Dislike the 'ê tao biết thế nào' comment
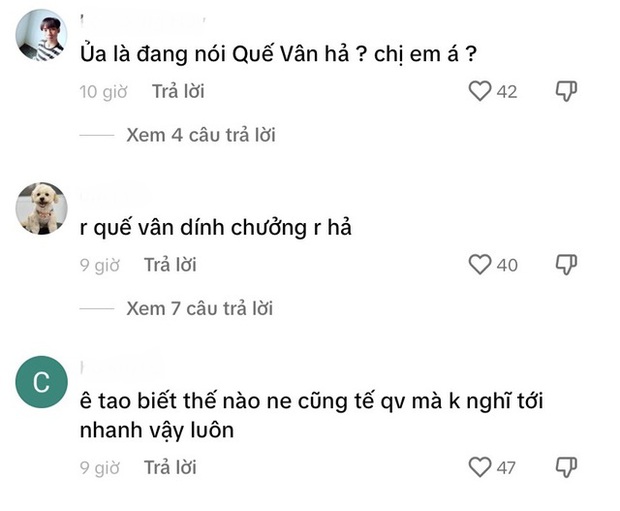This screenshot has height=511, width=620. pos(566,466)
